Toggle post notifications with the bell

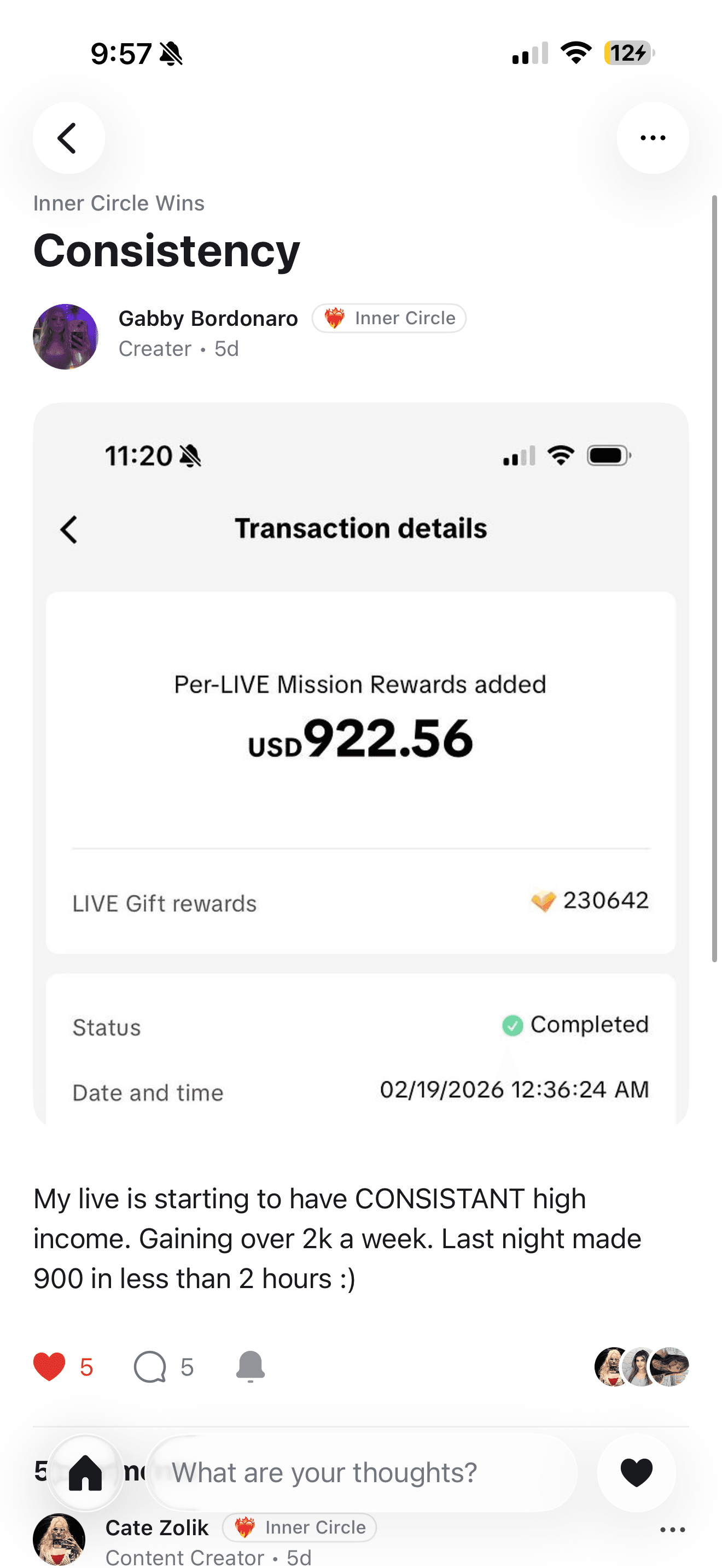[x=250, y=1367]
